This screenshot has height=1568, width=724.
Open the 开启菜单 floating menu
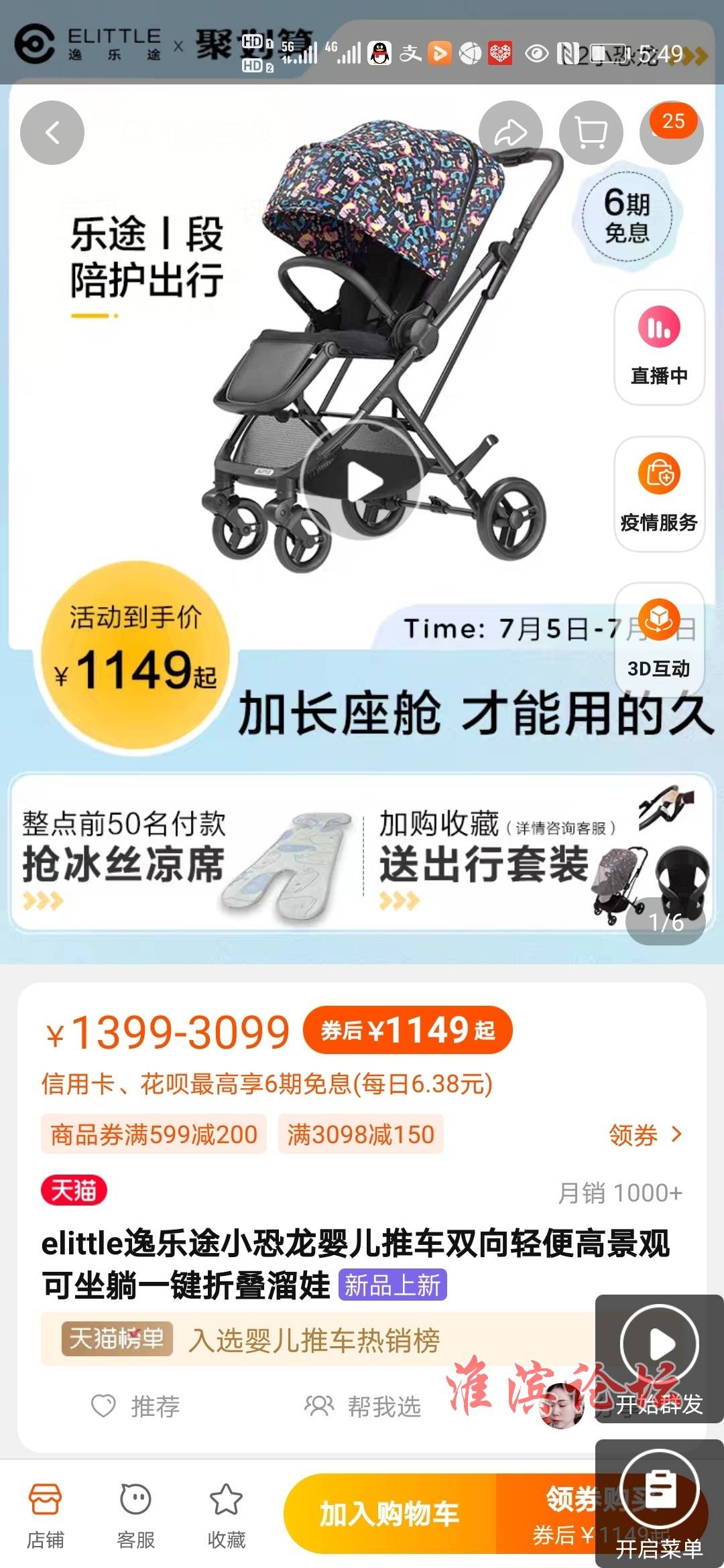pos(659,1502)
